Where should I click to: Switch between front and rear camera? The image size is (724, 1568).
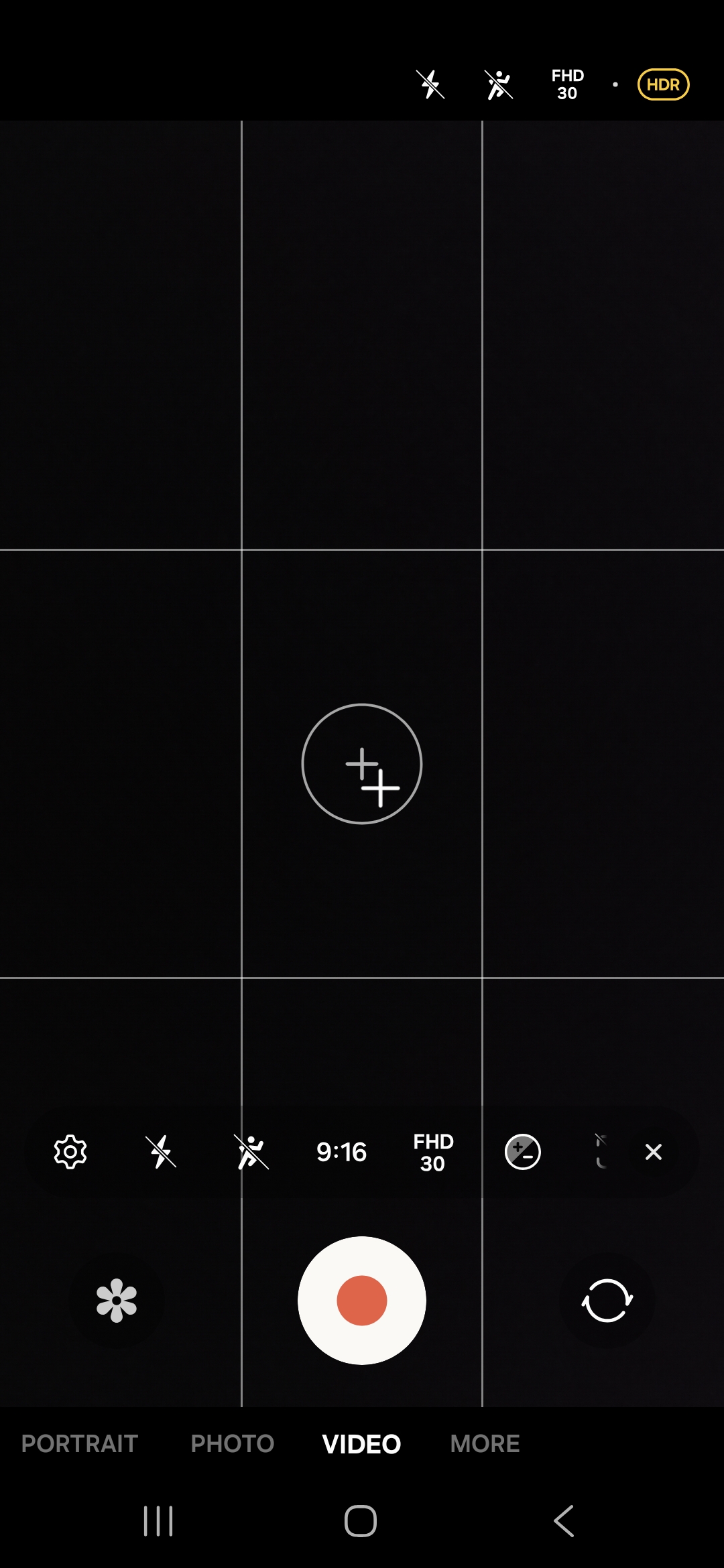click(607, 1301)
